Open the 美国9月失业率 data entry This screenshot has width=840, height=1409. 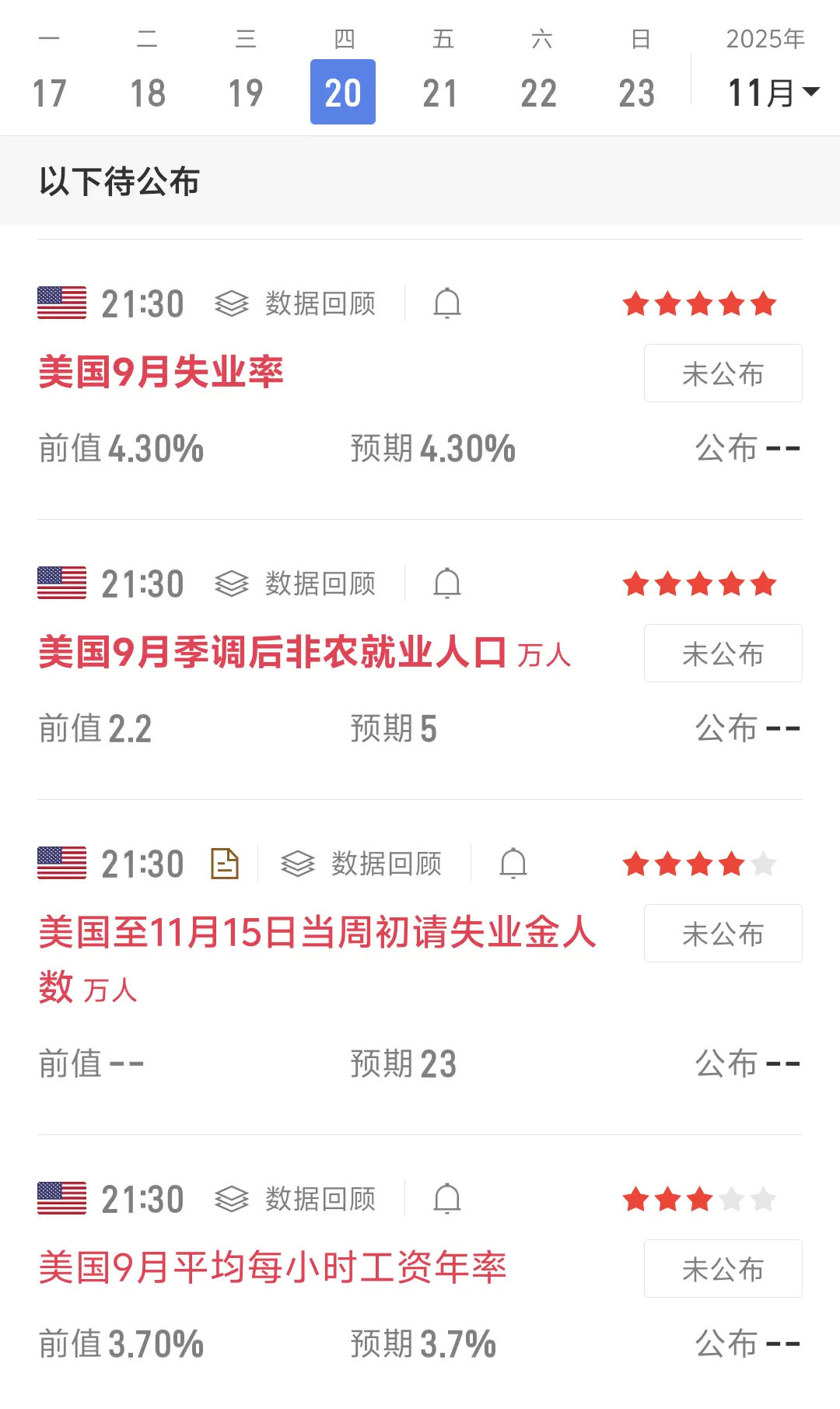(161, 372)
